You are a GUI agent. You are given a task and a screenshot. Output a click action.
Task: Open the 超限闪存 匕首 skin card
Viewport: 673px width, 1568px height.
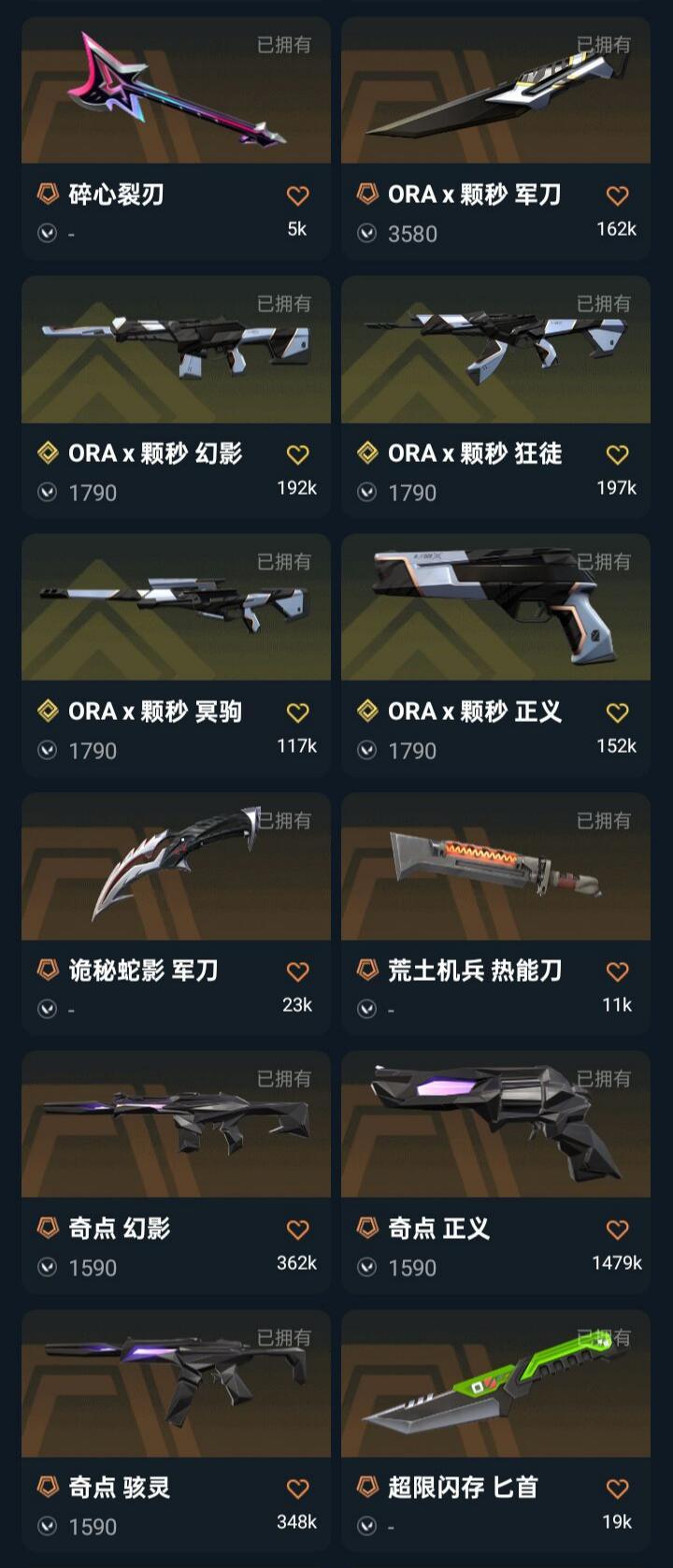(495, 1384)
